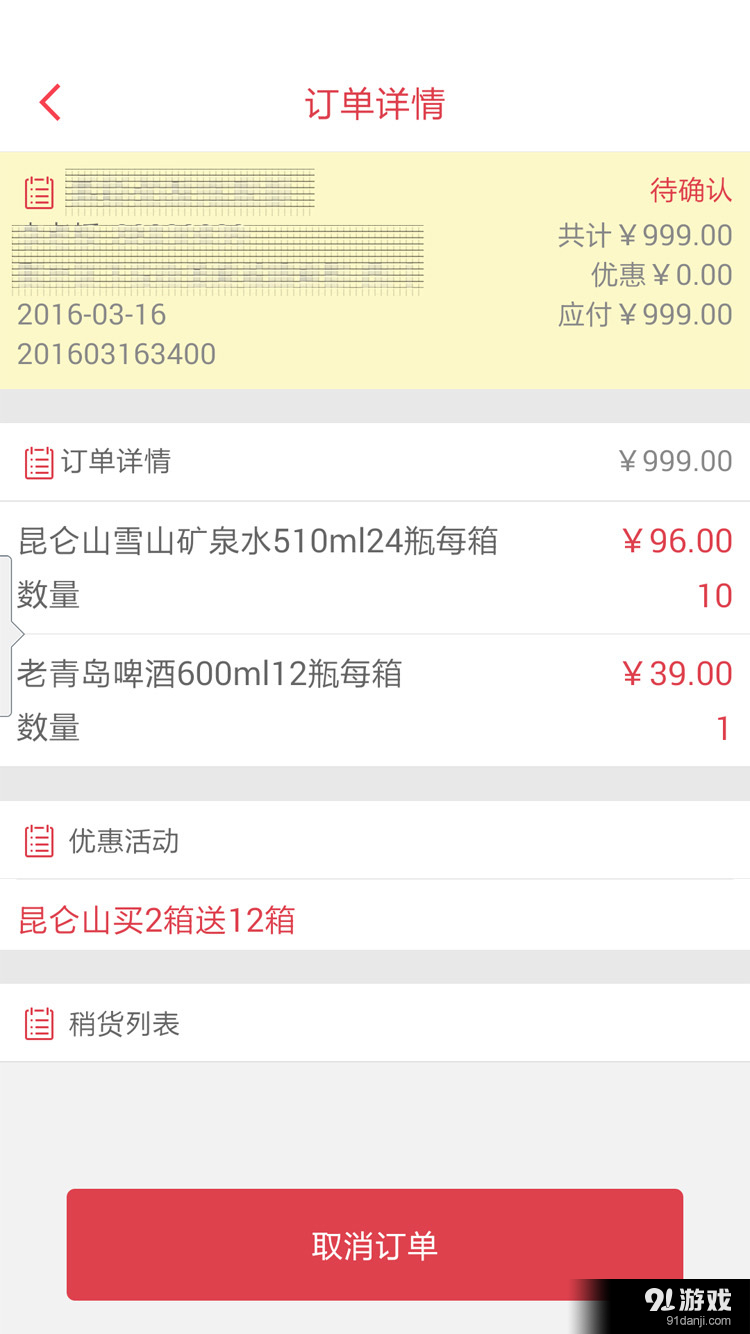The width and height of the screenshot is (750, 1334).
Task: Open the 昆仑山买2箱送12箱 promotion link
Action: (x=155, y=918)
